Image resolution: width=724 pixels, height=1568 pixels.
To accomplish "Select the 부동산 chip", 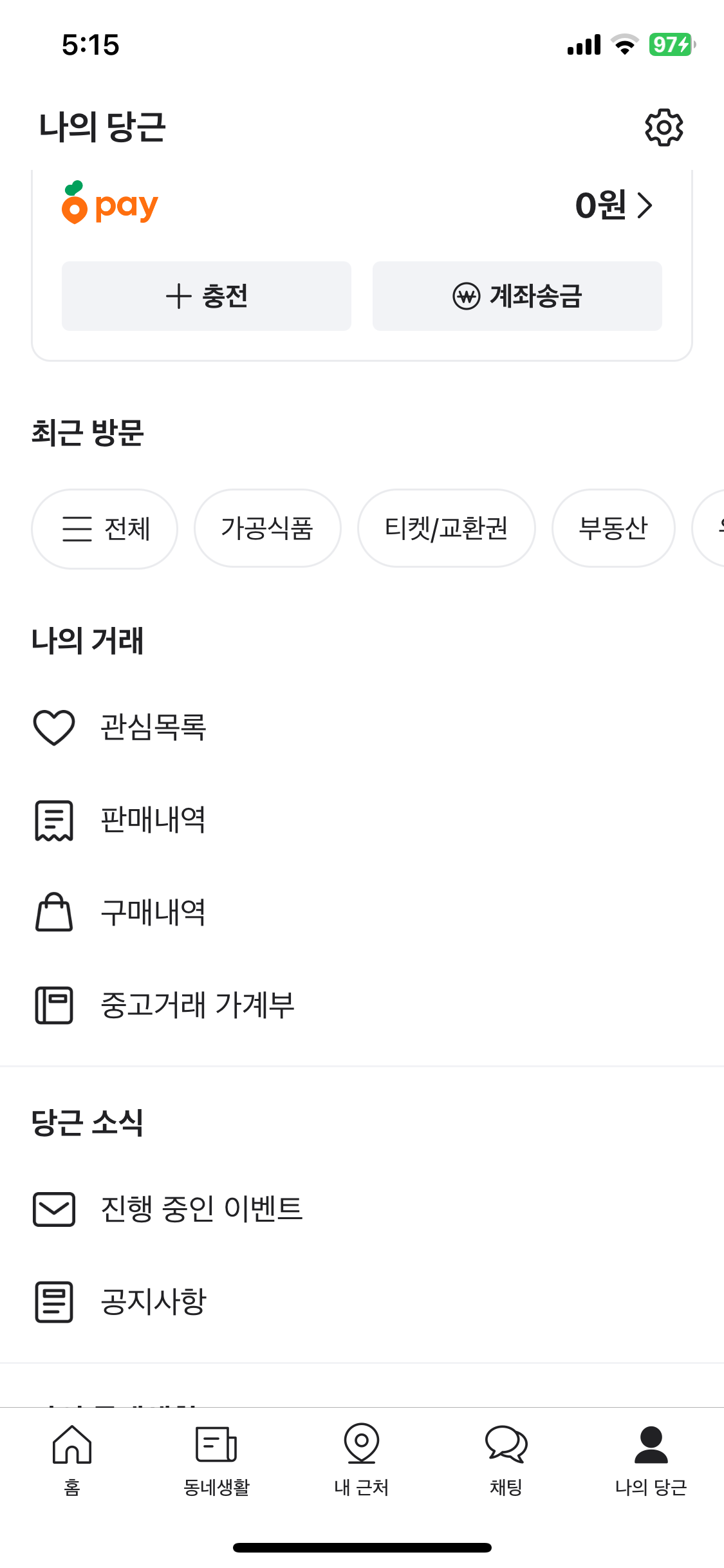I will (x=613, y=528).
